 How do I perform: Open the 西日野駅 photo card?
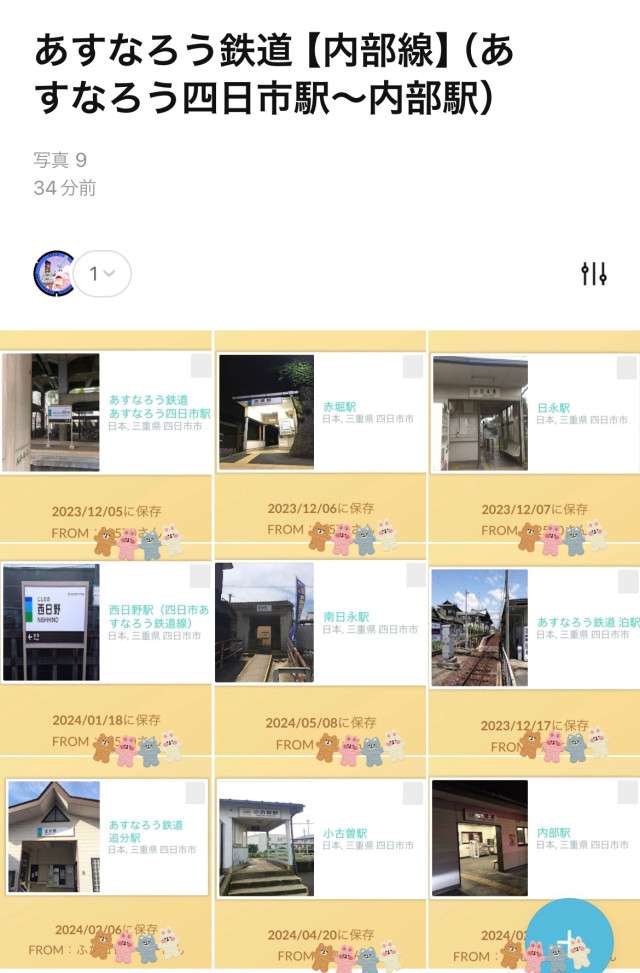coord(106,622)
